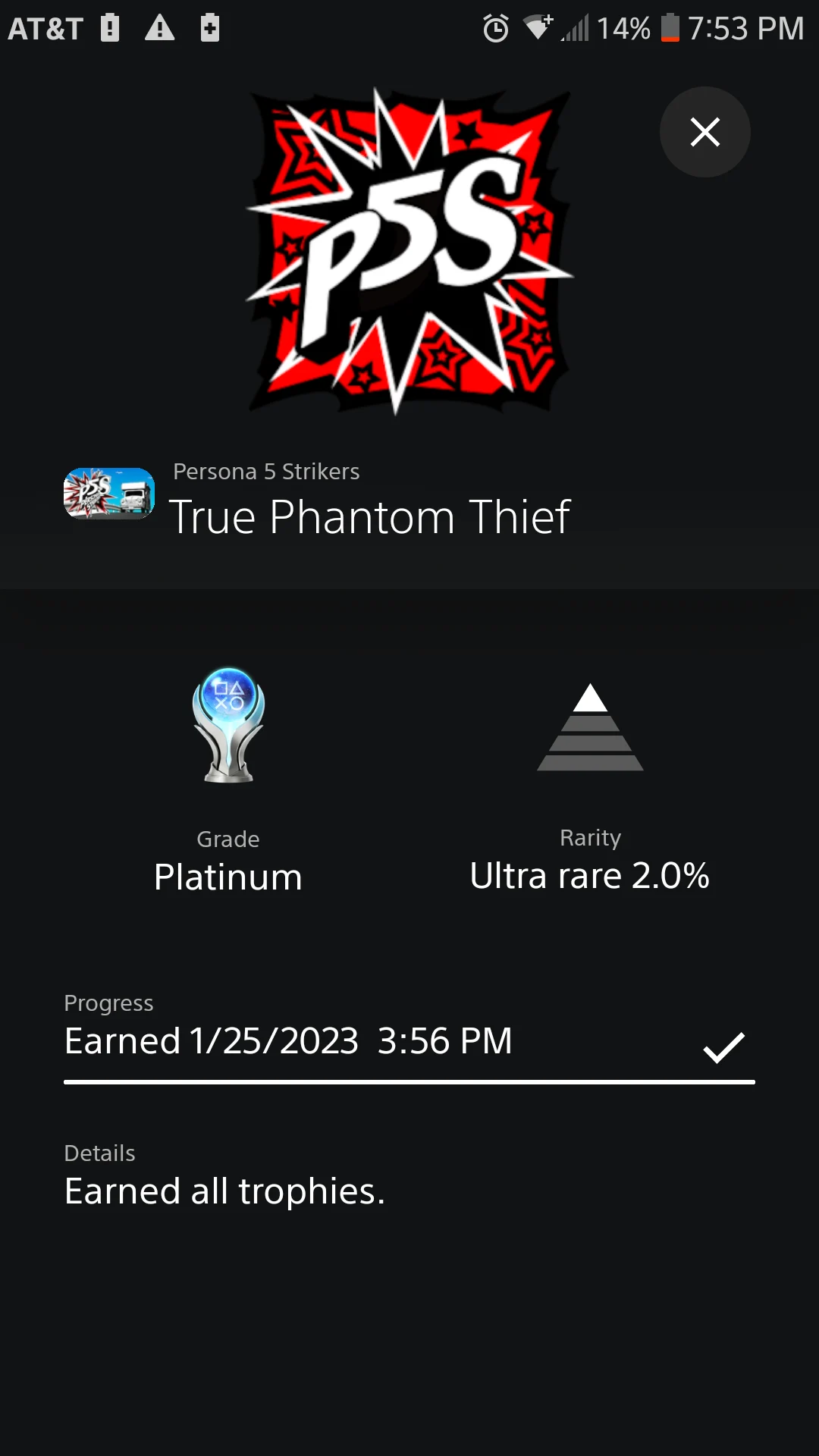Tap the AT&T carrier label
The image size is (819, 1456).
tap(45, 28)
